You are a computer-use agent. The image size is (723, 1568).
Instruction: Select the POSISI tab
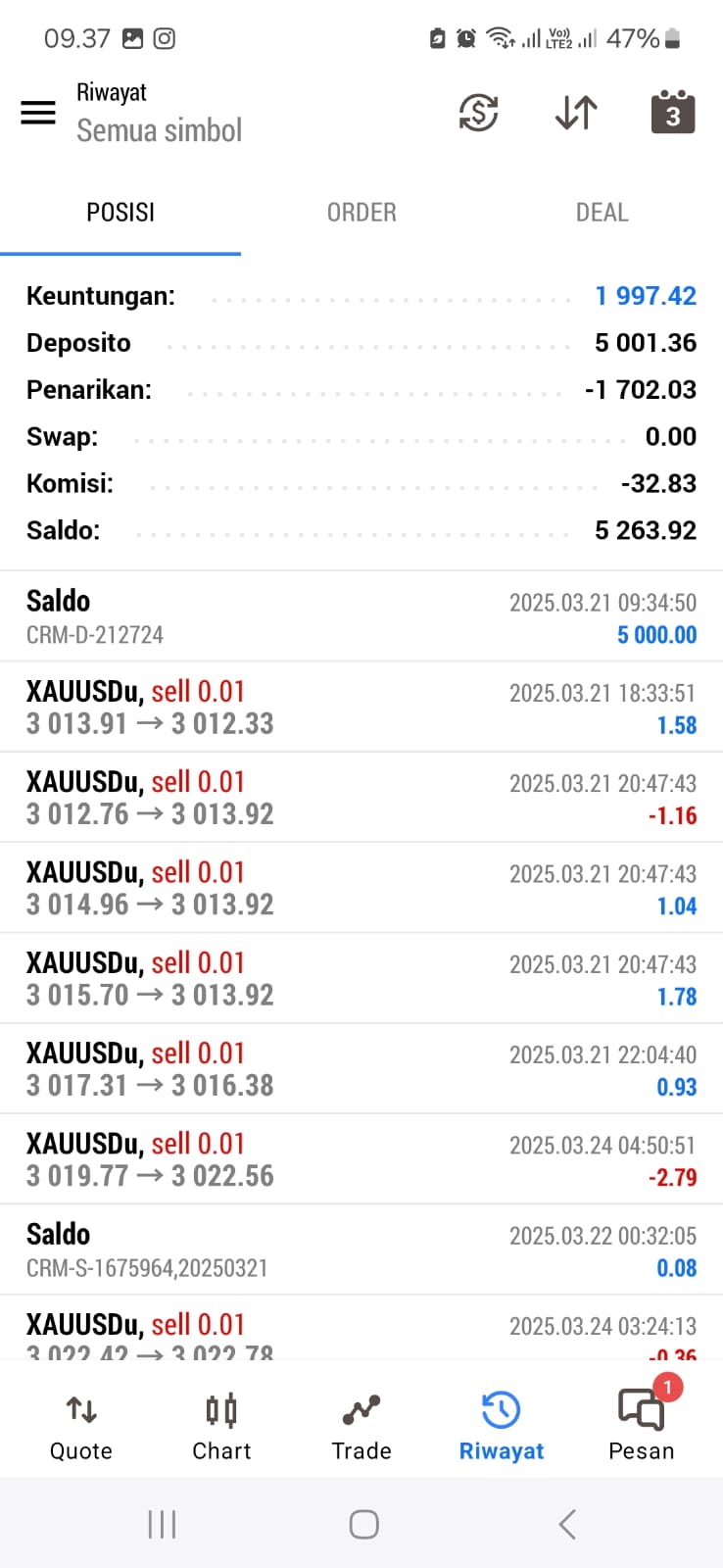[120, 213]
